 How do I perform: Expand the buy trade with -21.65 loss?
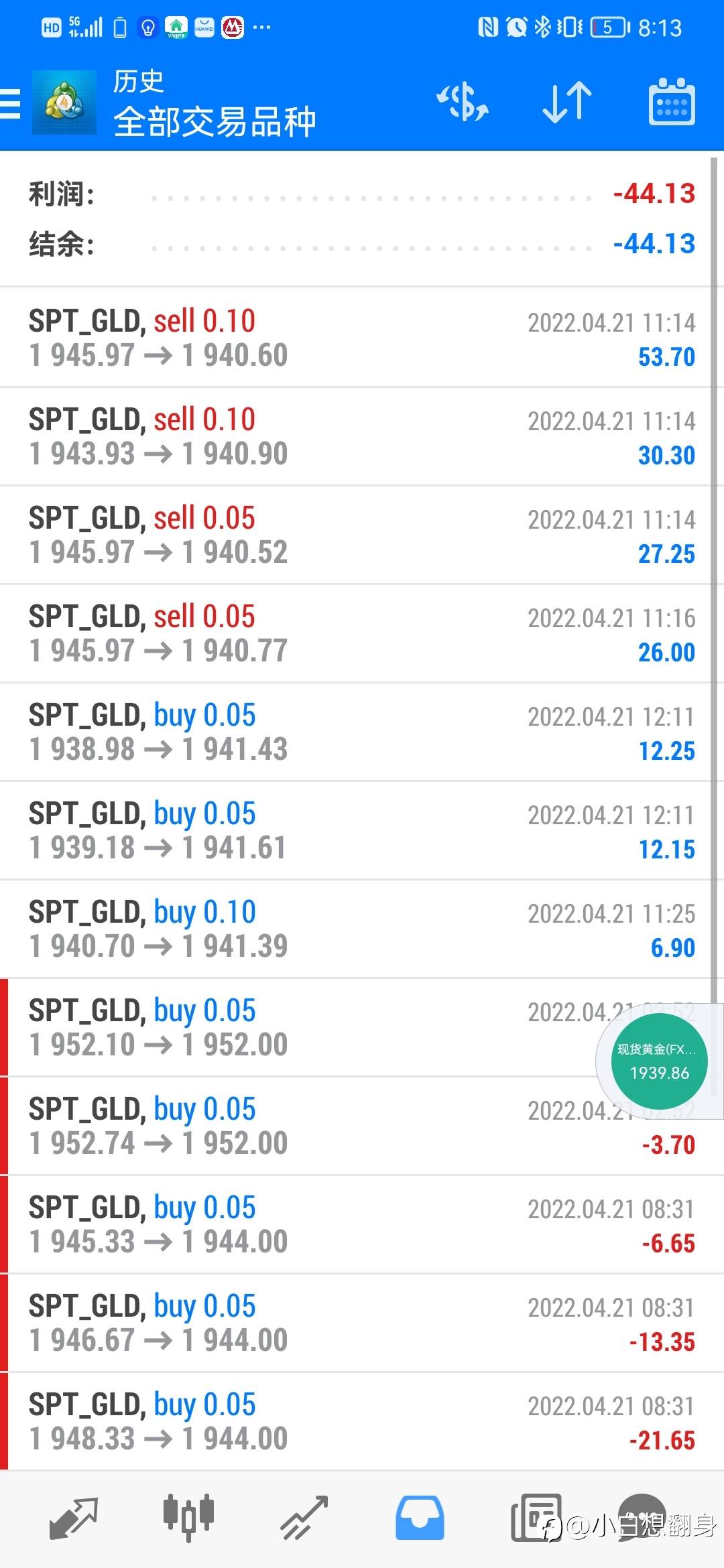(362, 1421)
